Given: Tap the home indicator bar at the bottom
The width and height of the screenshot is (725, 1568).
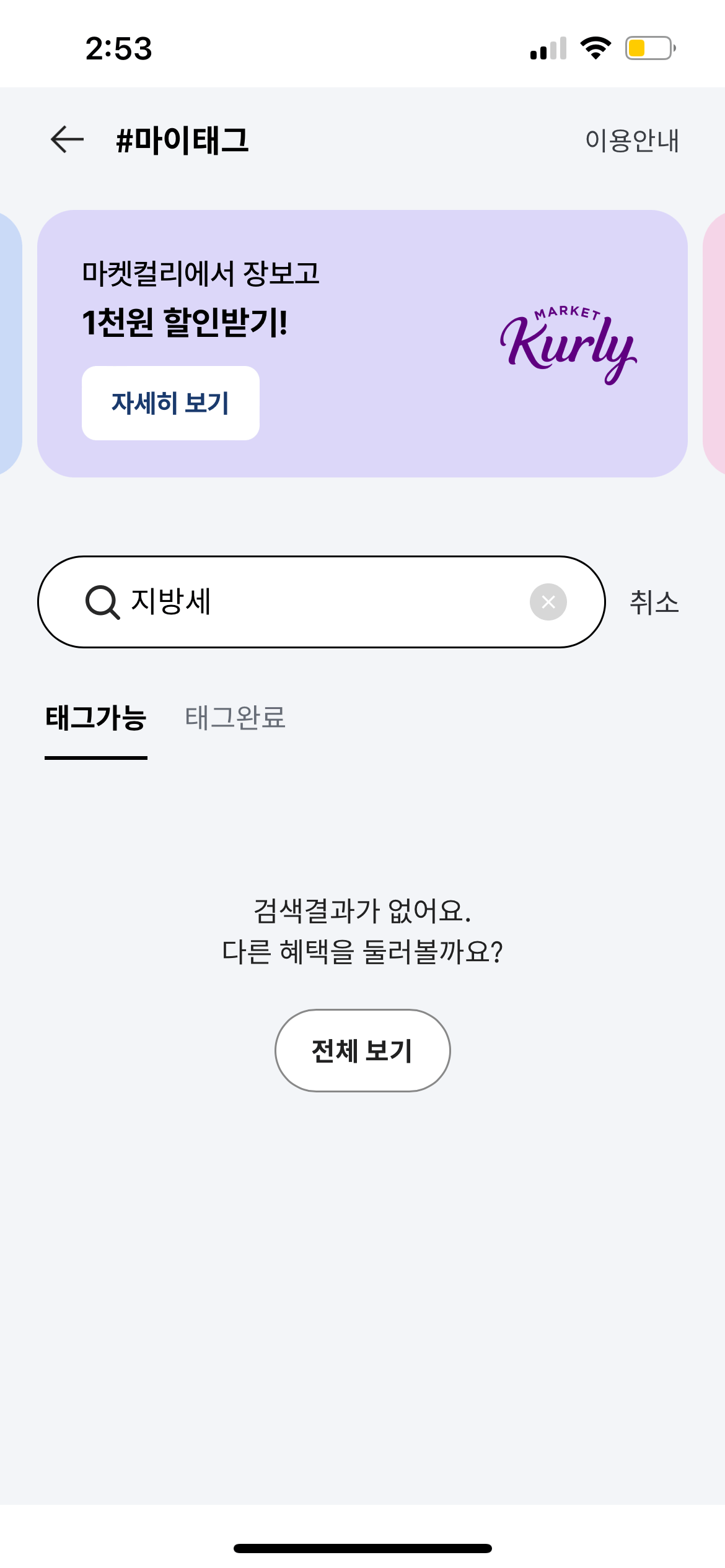Looking at the screenshot, I should pyautogui.click(x=362, y=1547).
